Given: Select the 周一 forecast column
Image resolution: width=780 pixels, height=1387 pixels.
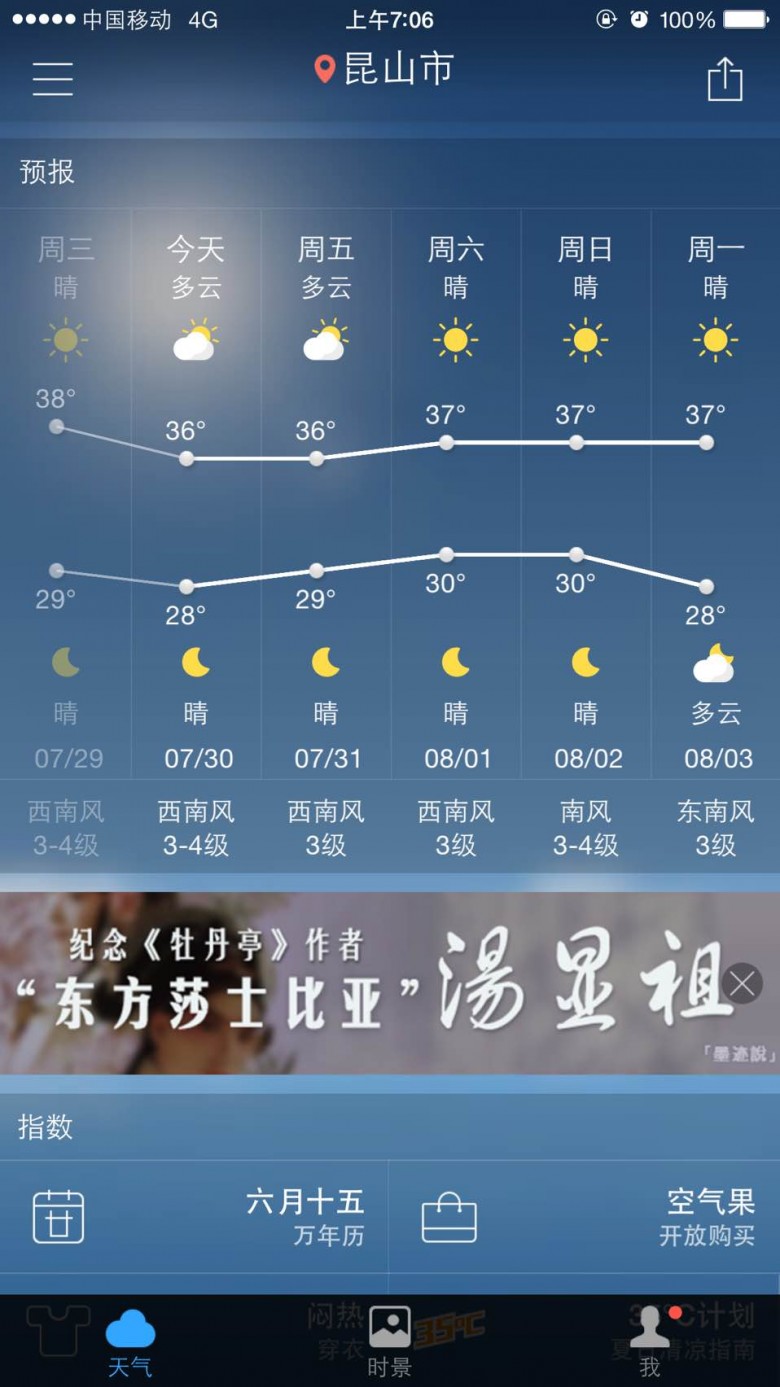Looking at the screenshot, I should 716,495.
